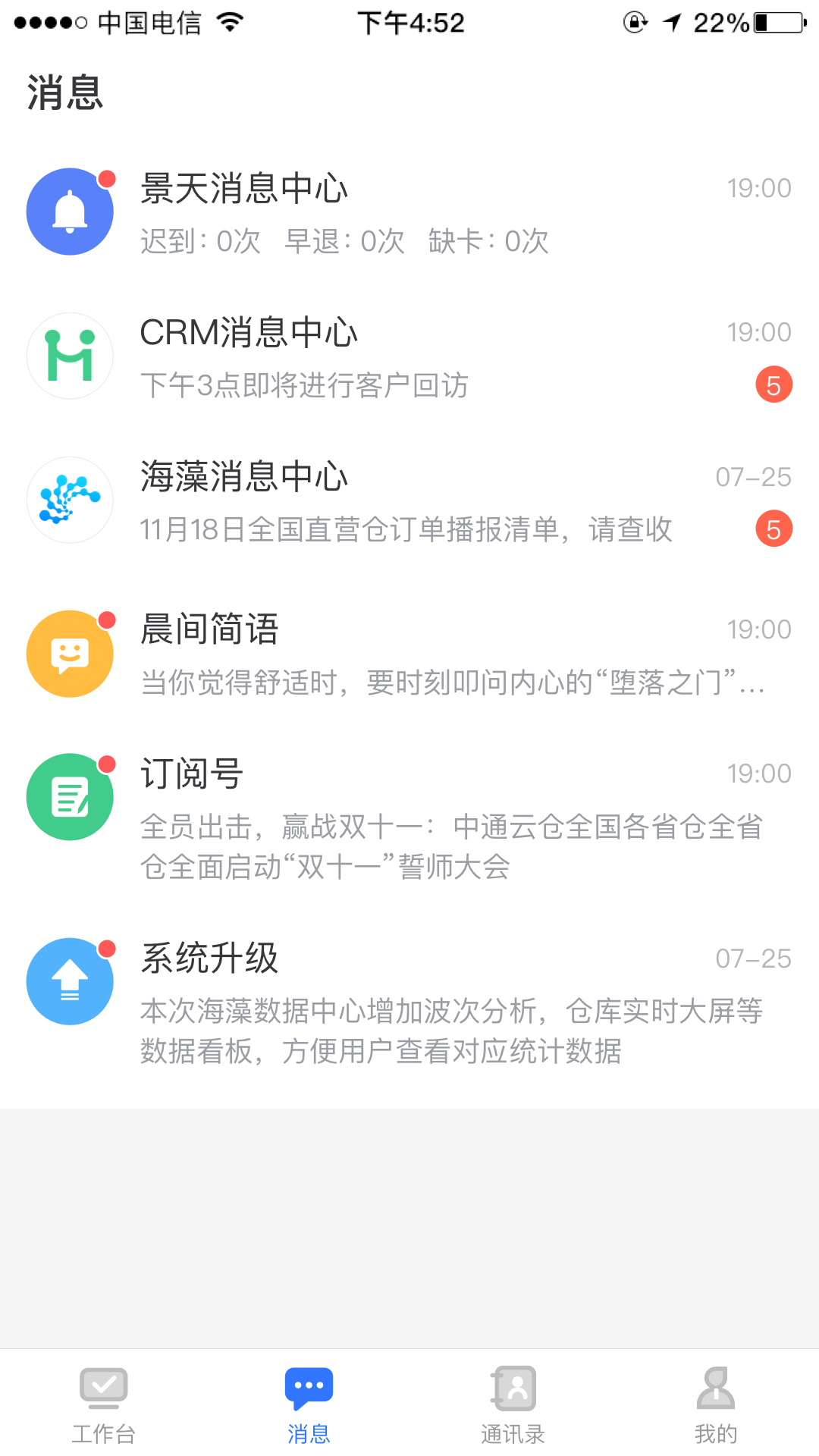Tap the yellow 晨间简语 chat bubble icon

click(70, 652)
